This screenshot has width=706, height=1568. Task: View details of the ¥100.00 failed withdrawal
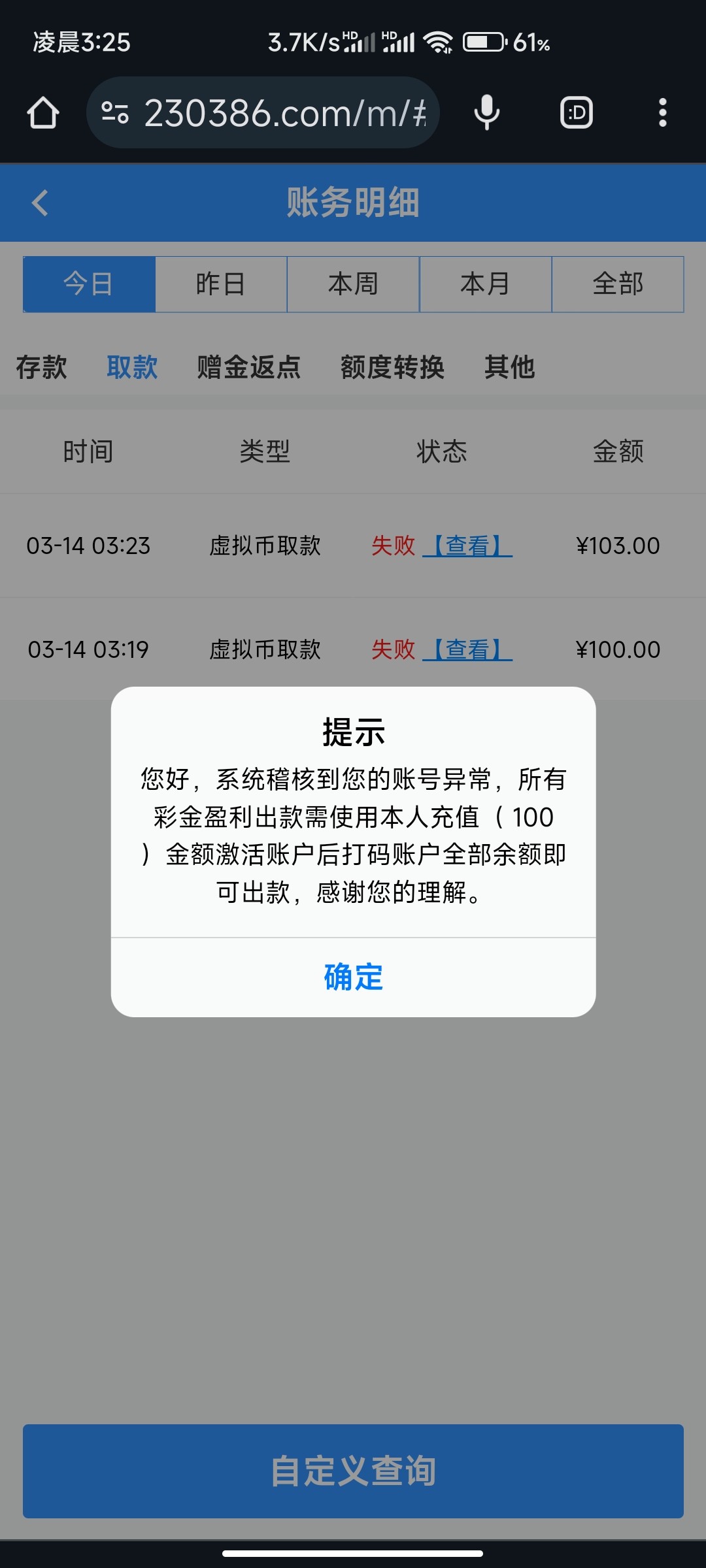point(467,649)
